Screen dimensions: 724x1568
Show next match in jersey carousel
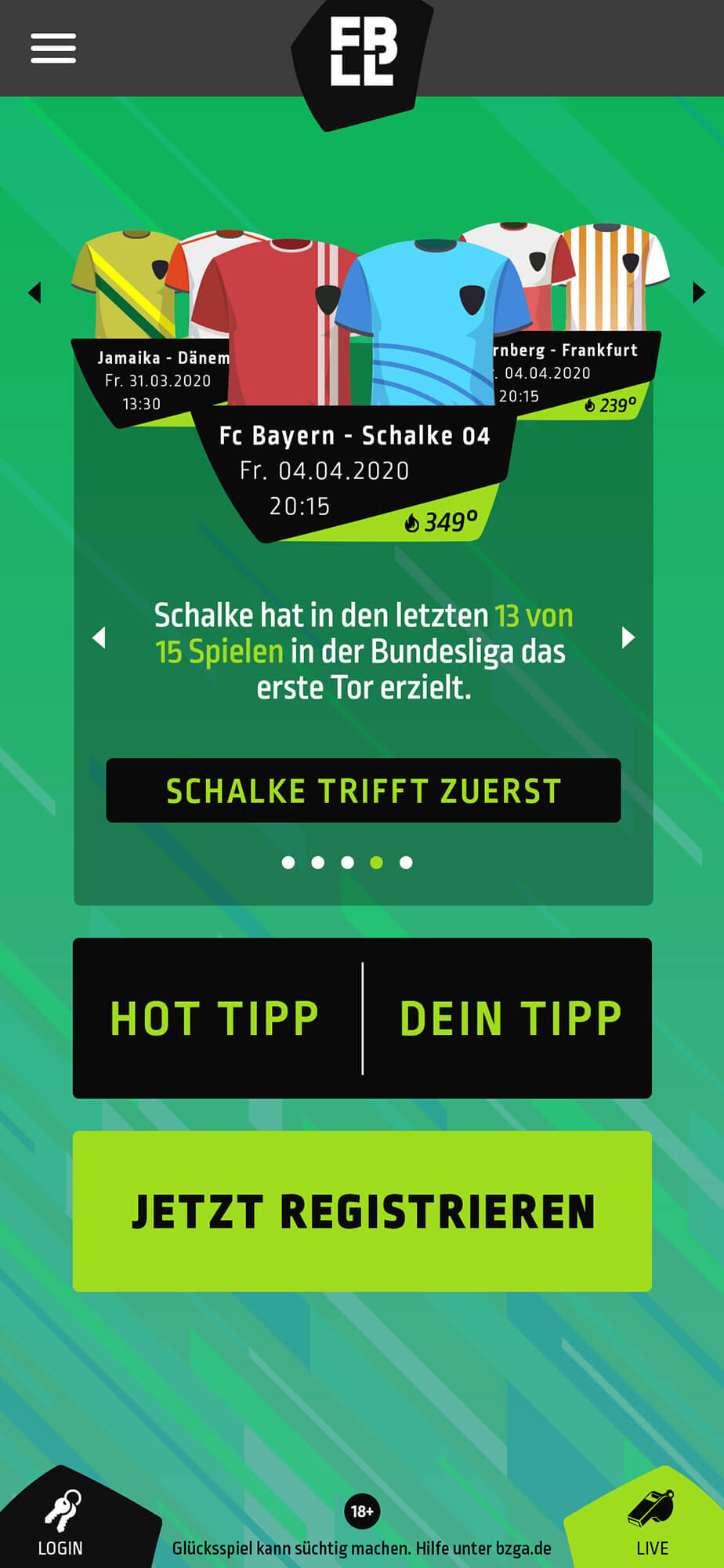(699, 292)
